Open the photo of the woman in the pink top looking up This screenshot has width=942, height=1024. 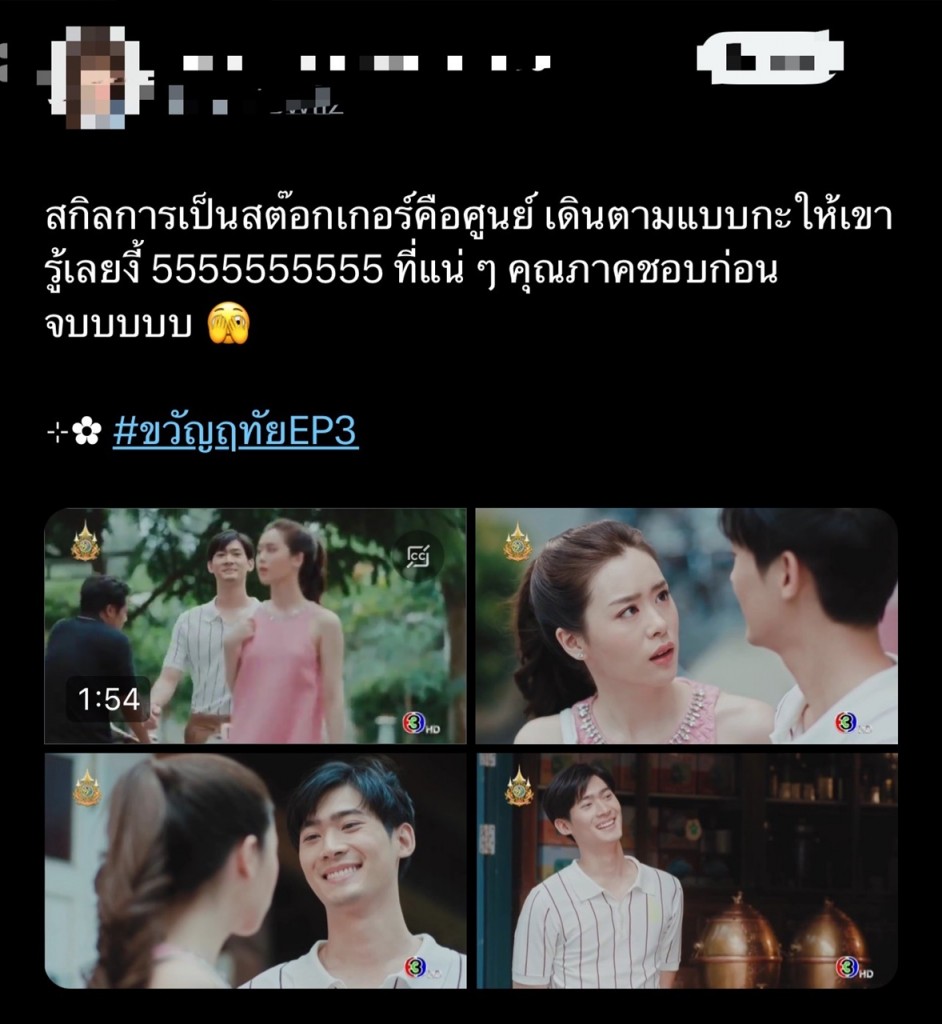pos(686,626)
